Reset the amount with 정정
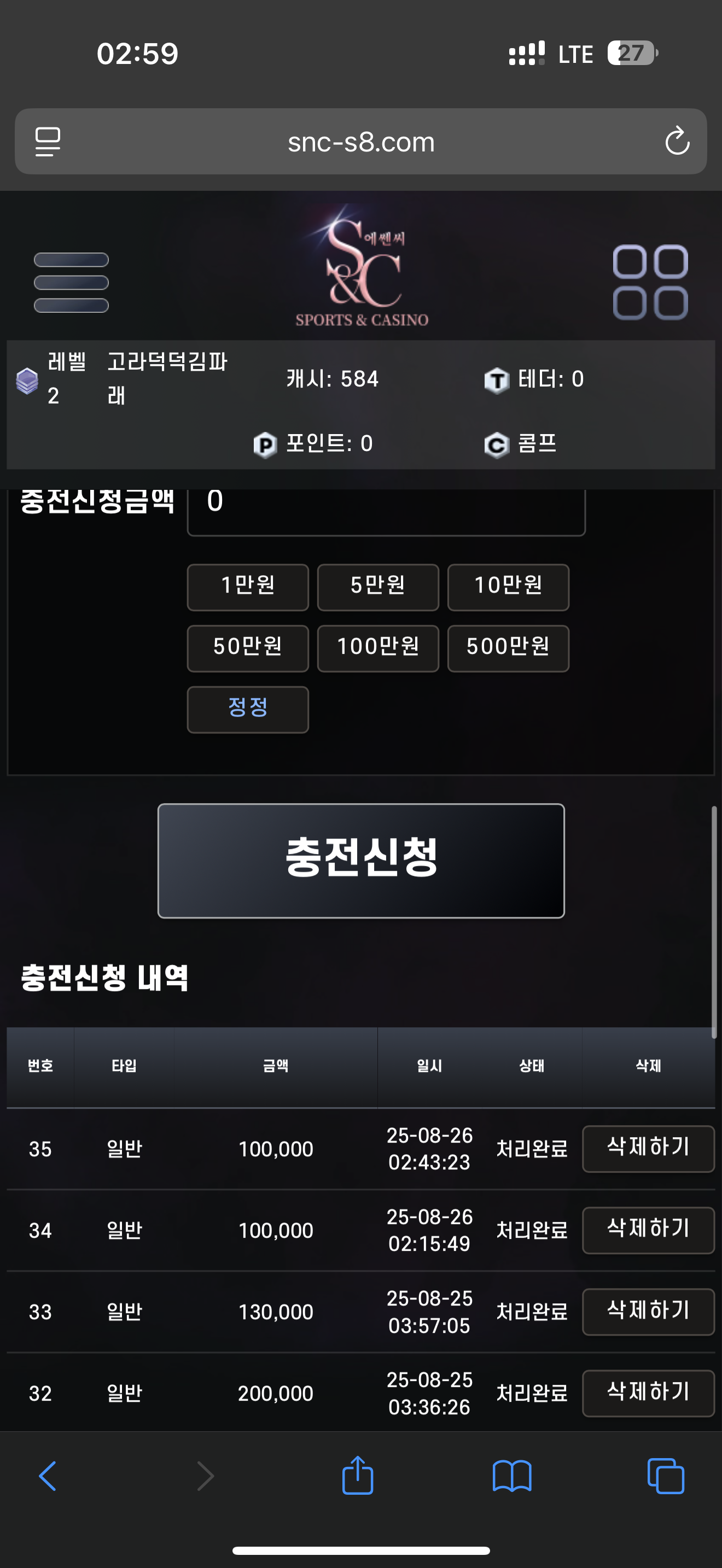This screenshot has height=1568, width=722. point(248,709)
